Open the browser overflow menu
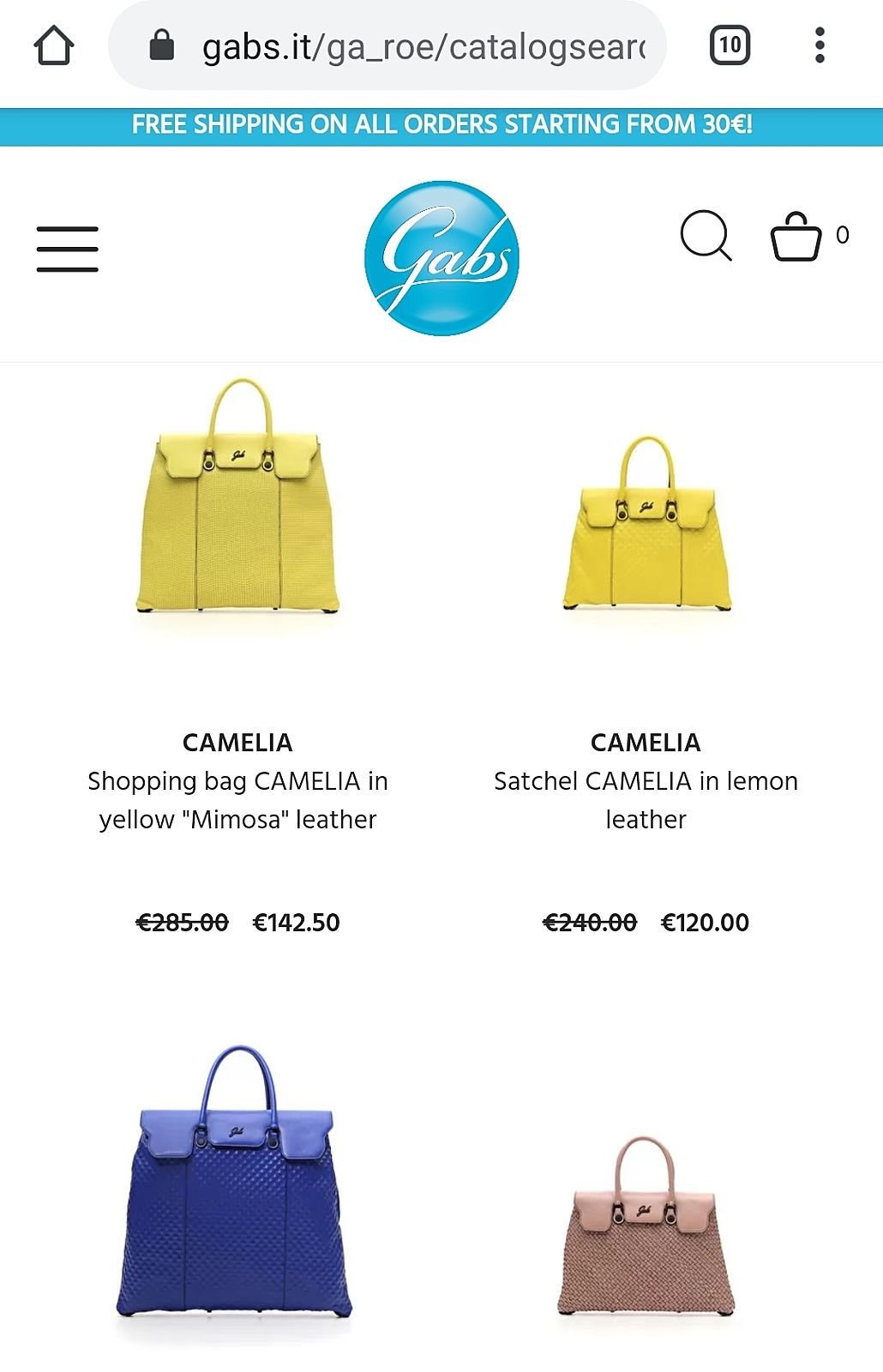Screen dimensions: 883x1372 click(820, 45)
